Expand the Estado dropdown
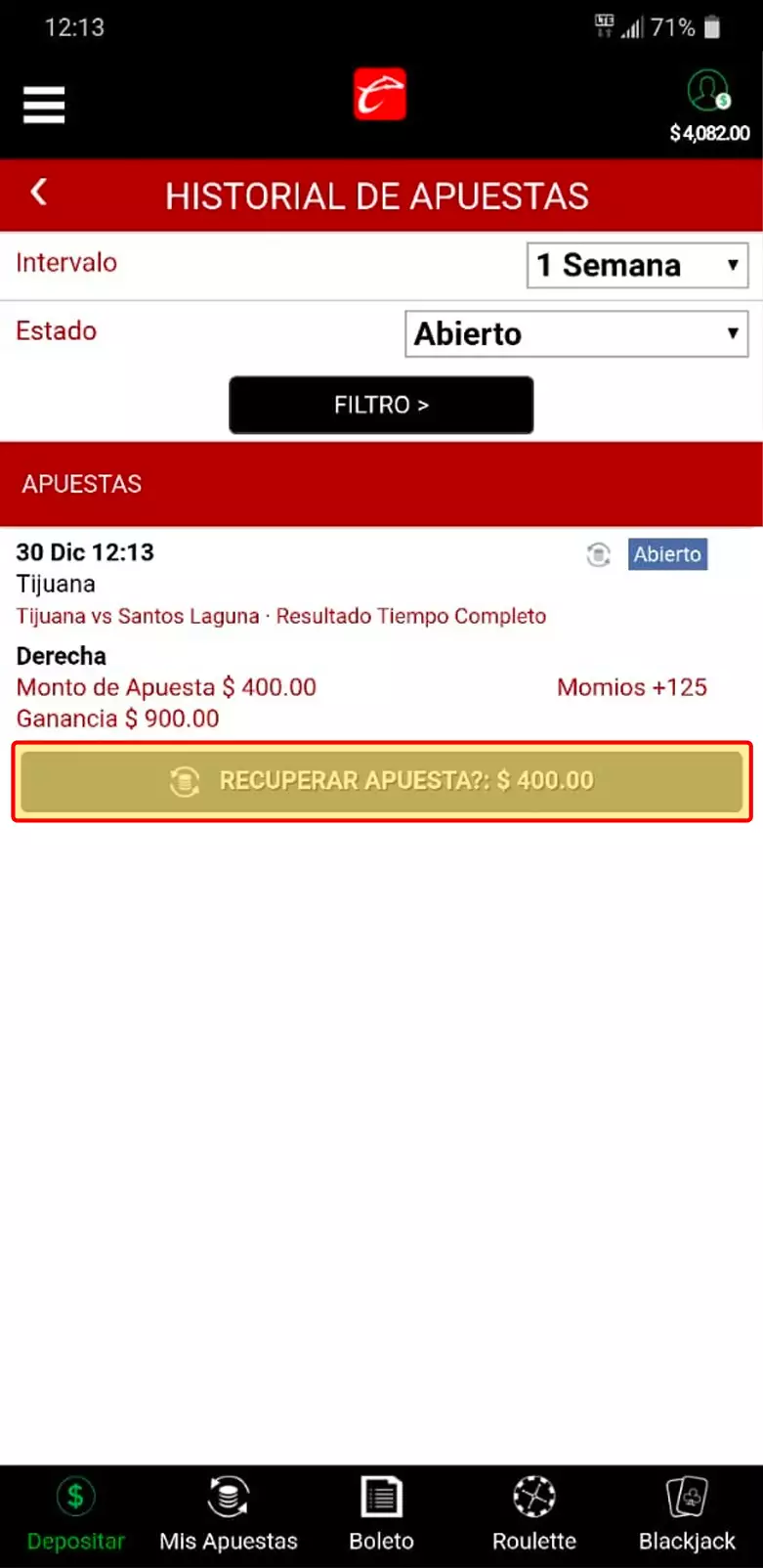Screen dimensions: 763x1568 (x=576, y=334)
